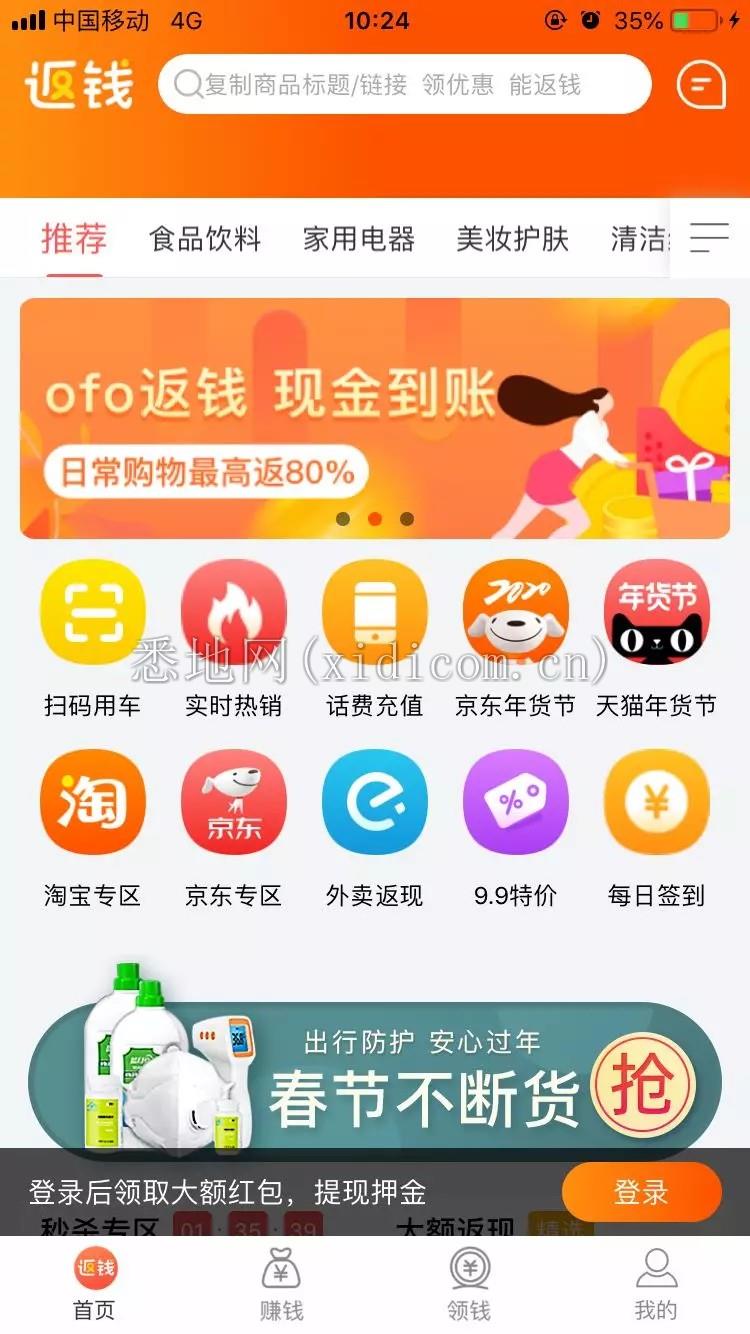Open the ofo返钱 现金到账 banner

[375, 418]
